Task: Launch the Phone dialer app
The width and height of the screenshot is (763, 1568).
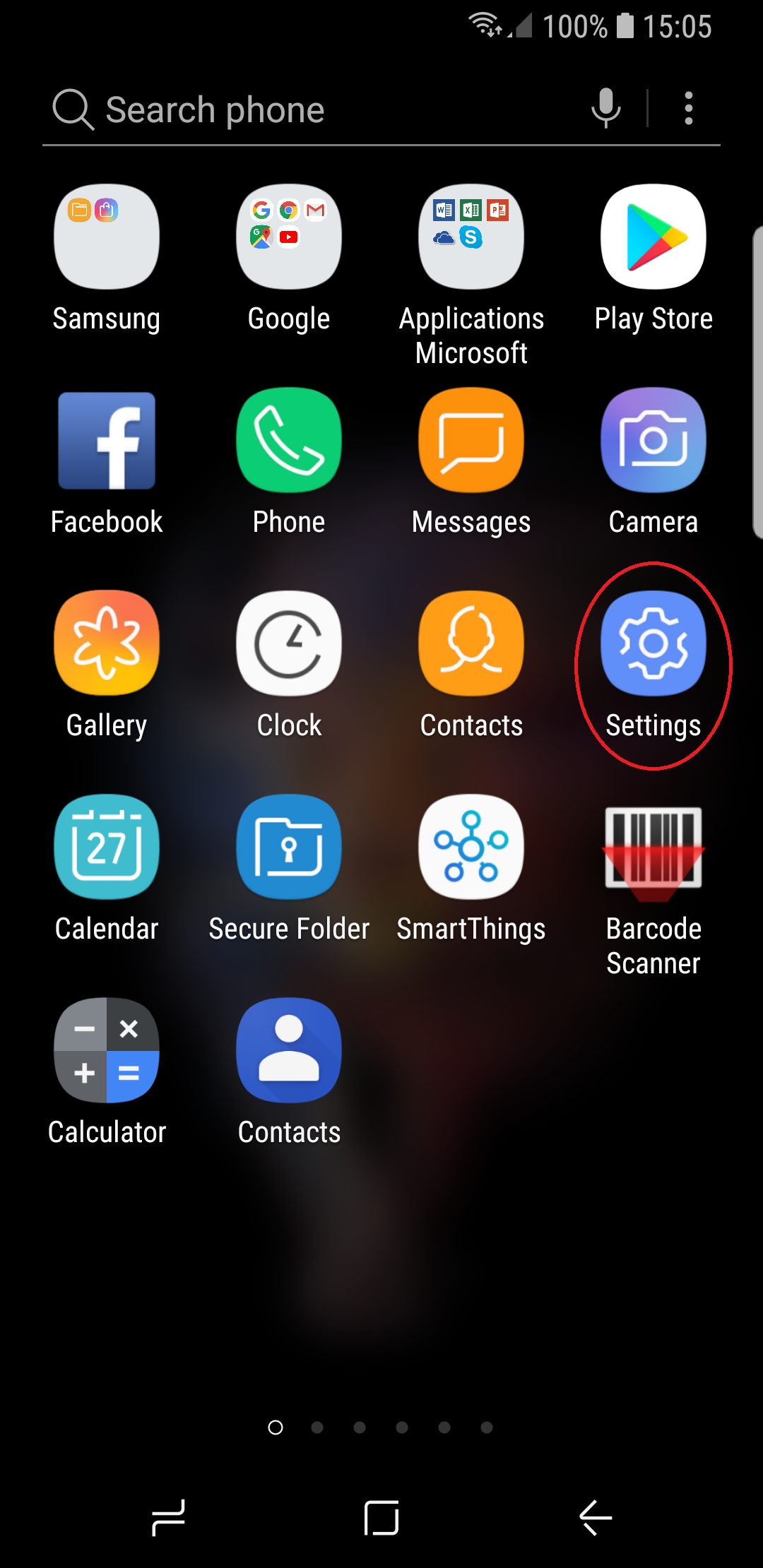Action: pyautogui.click(x=289, y=441)
